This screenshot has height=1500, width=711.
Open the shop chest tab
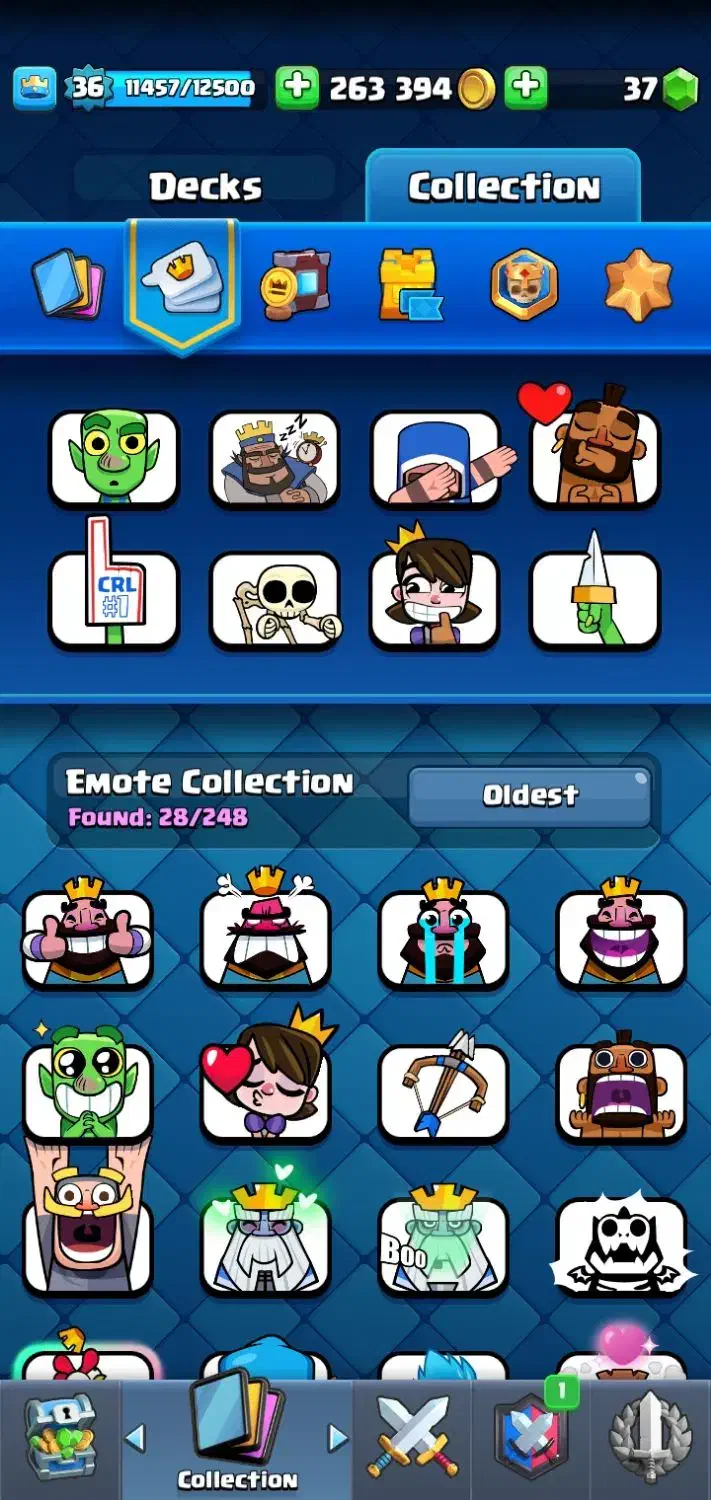(x=60, y=1440)
